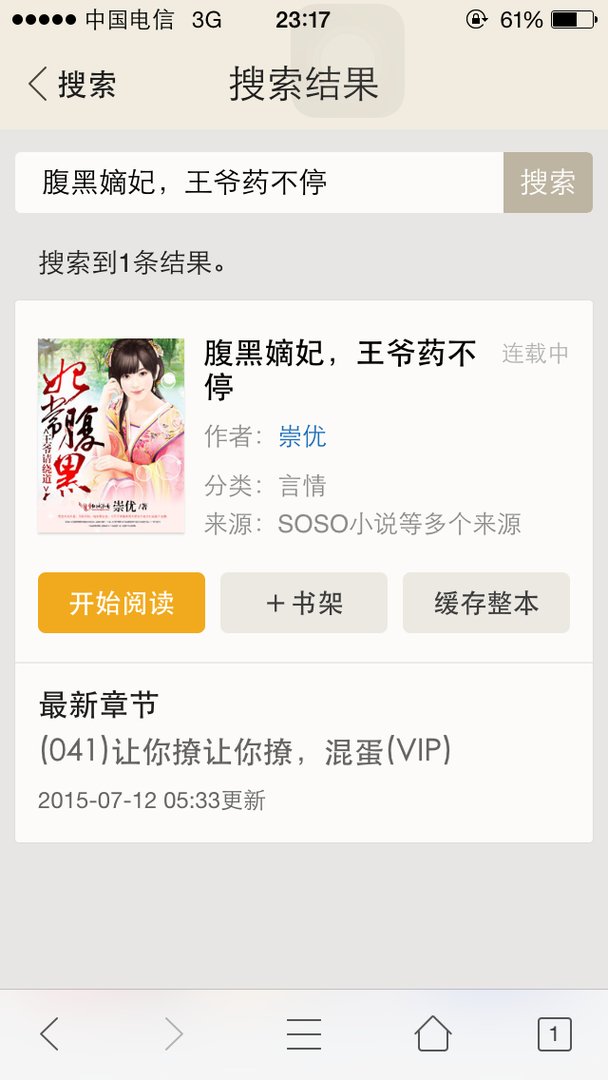Screen dimensions: 608x1080
Task: Open the browser menu icon
Action: [304, 1033]
